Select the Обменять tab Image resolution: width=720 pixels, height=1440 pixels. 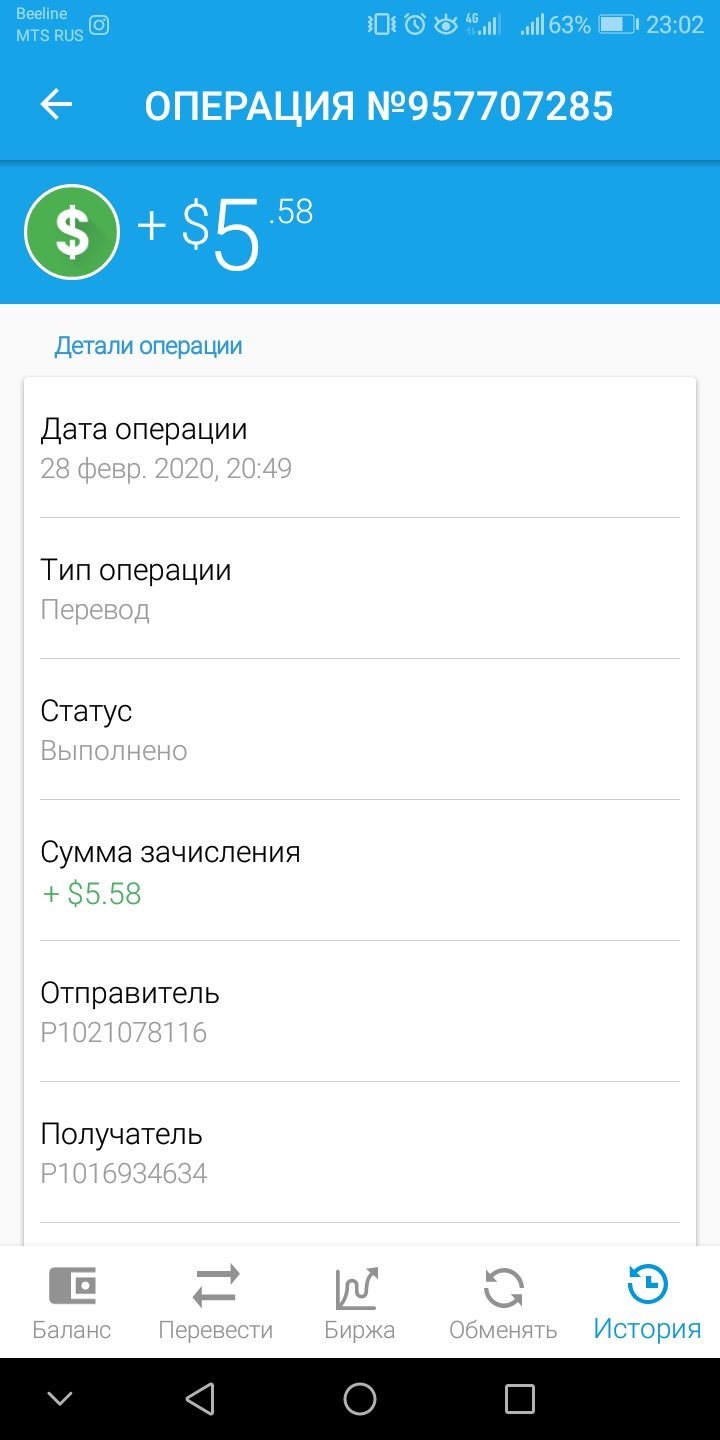click(503, 1302)
